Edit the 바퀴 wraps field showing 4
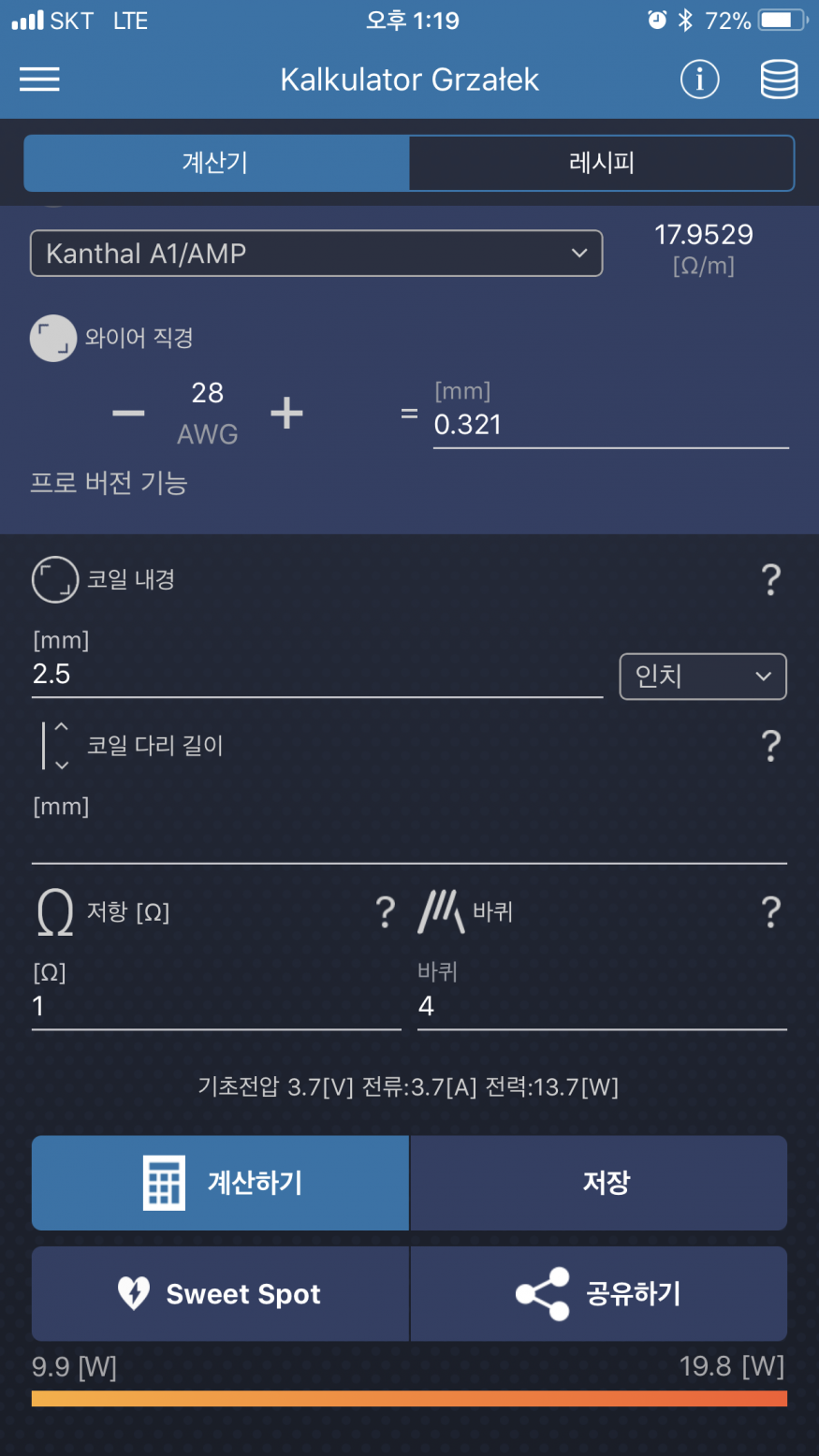 coord(601,1007)
